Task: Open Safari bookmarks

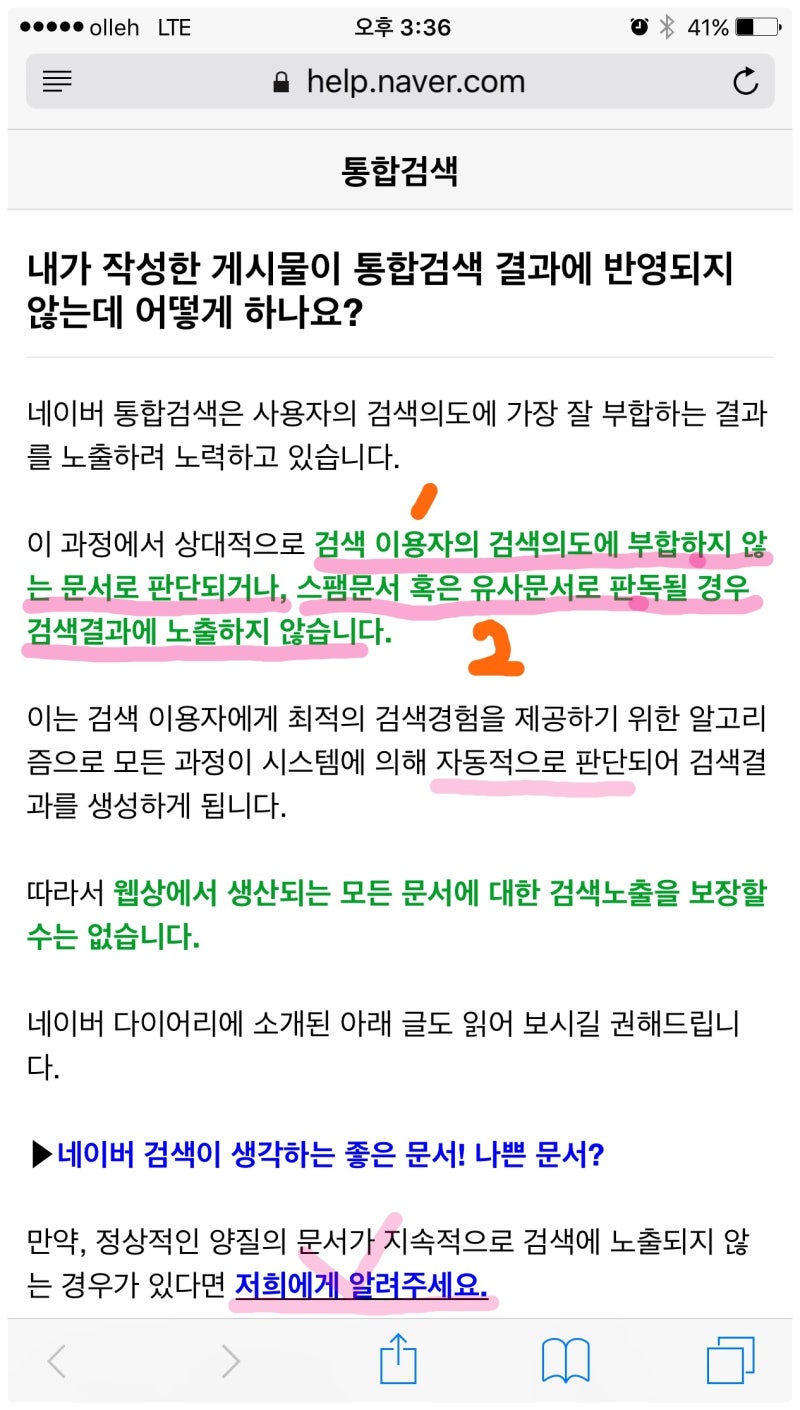Action: 565,1361
